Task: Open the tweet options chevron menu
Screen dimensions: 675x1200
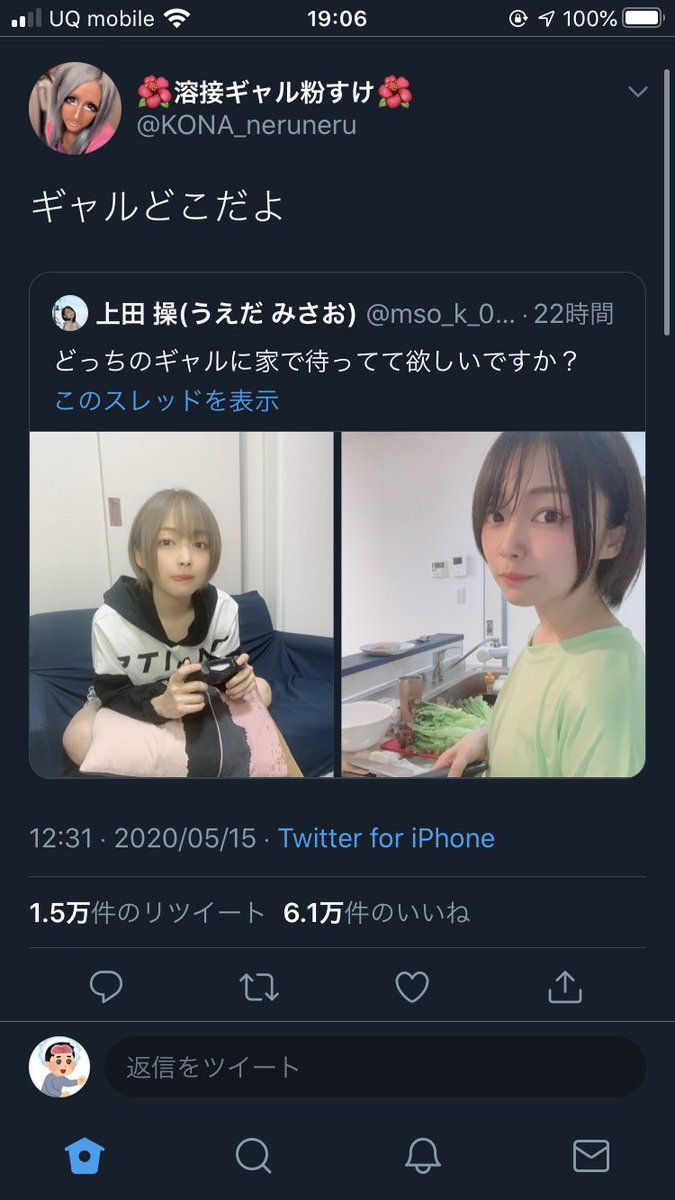Action: click(x=637, y=93)
